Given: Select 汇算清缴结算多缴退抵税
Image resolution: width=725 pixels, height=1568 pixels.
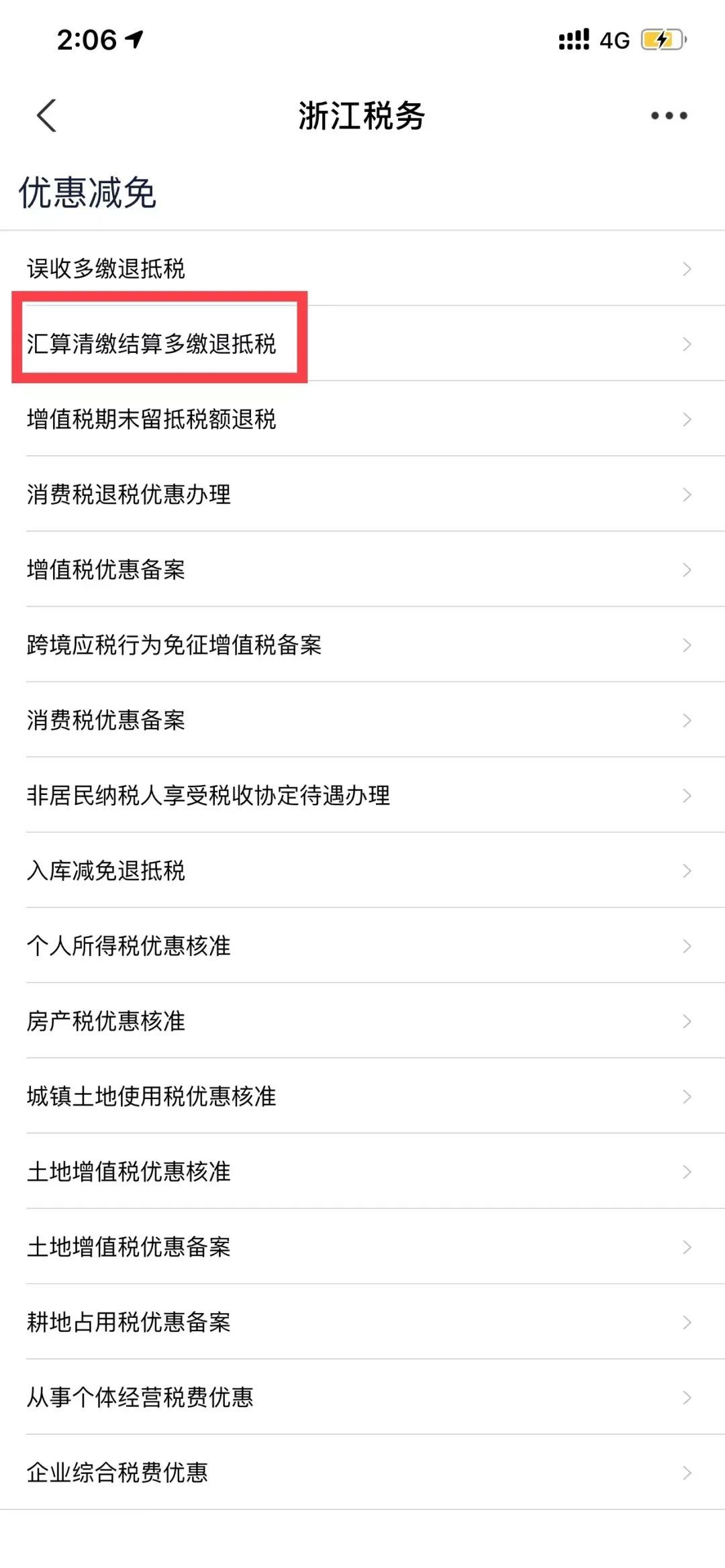Looking at the screenshot, I should [362, 344].
